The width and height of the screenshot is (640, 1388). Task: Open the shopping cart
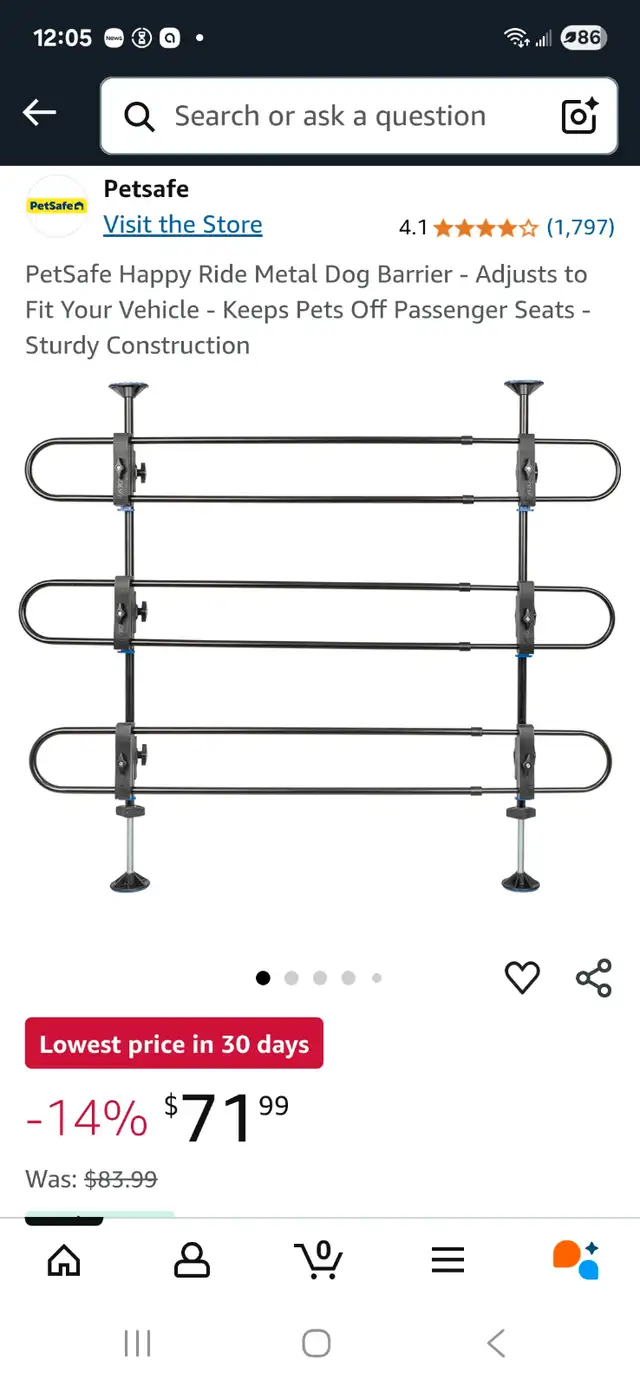click(x=319, y=1260)
